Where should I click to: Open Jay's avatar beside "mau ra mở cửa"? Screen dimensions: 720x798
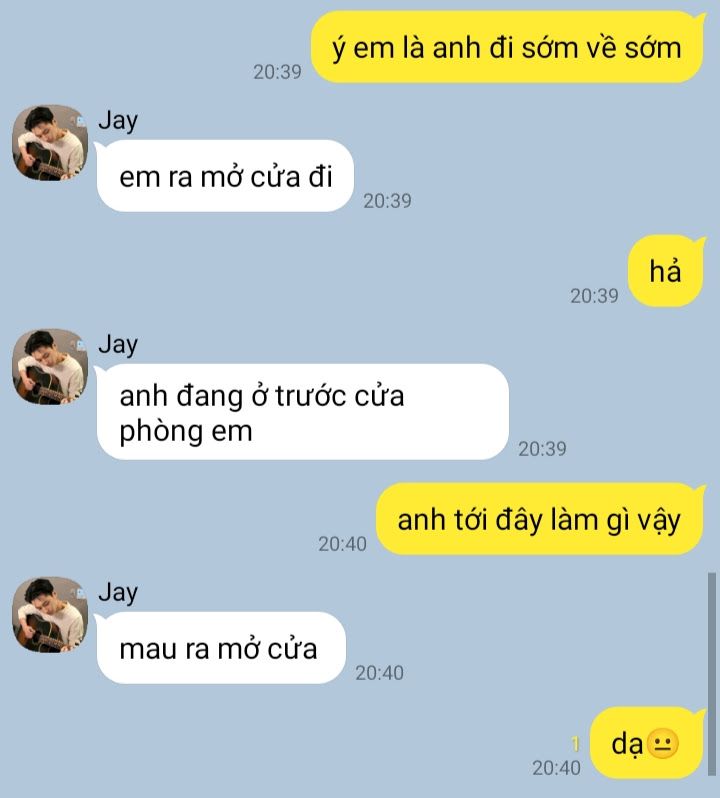[x=50, y=614]
